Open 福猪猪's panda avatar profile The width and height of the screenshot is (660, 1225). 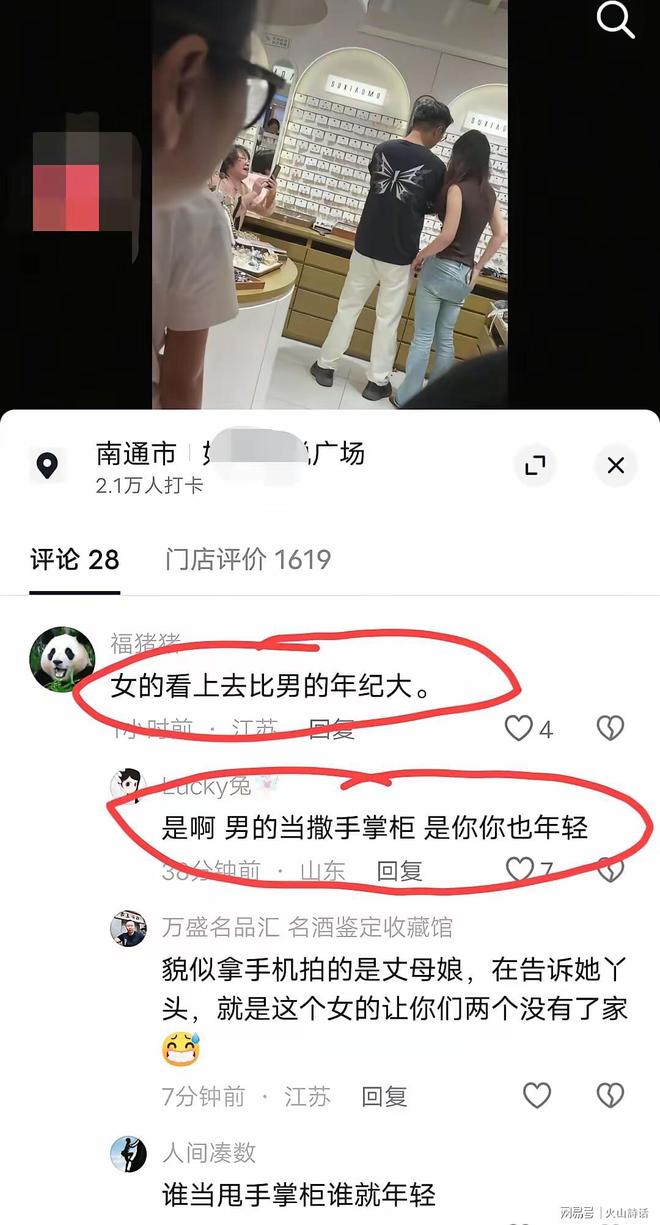[x=62, y=659]
